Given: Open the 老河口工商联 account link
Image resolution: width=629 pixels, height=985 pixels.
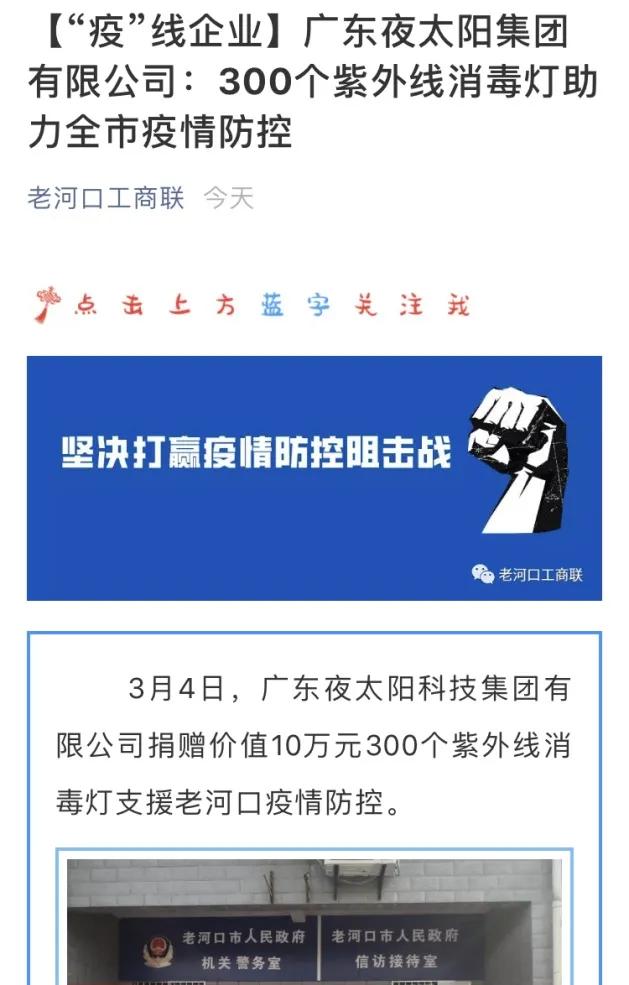Looking at the screenshot, I should coord(106,198).
